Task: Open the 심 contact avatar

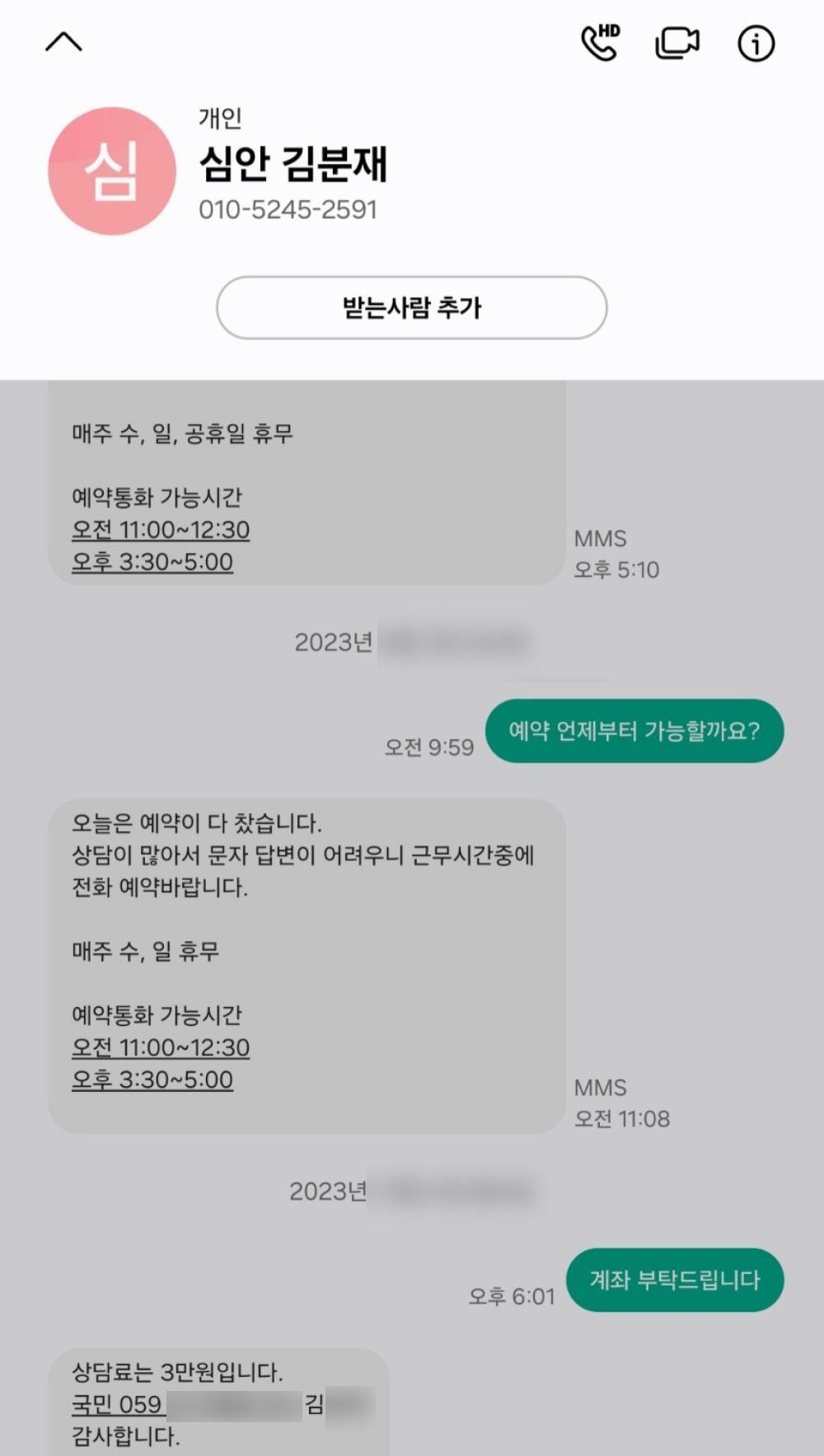Action: point(112,171)
